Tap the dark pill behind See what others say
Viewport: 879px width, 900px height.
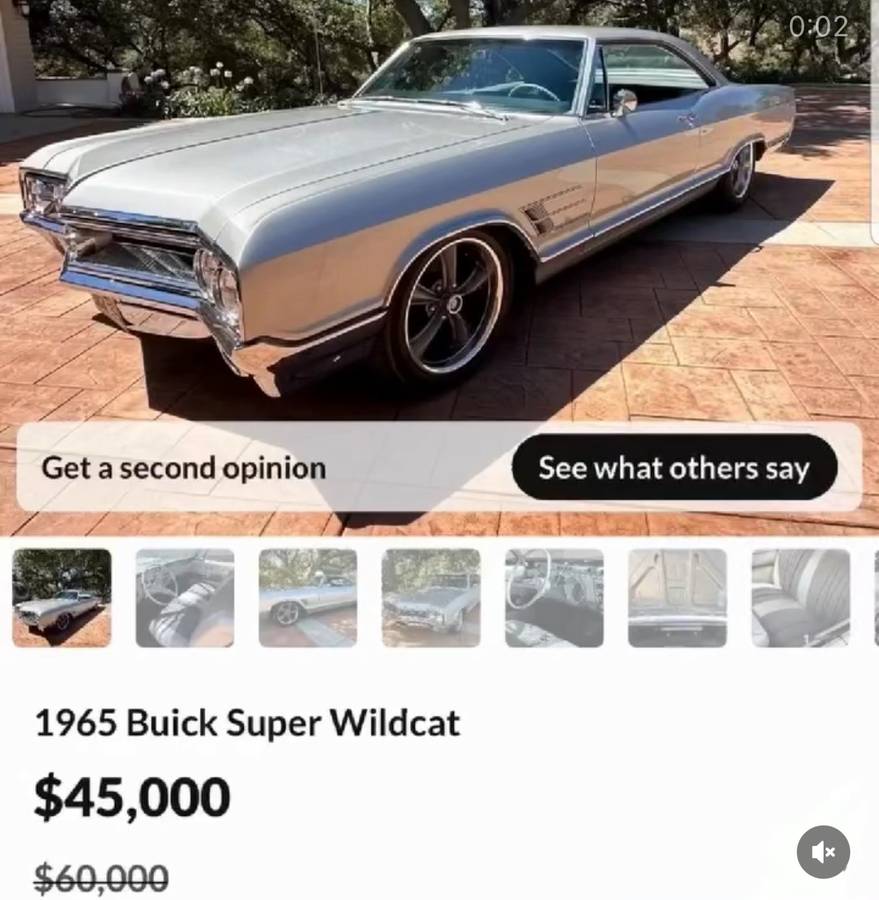(x=674, y=467)
